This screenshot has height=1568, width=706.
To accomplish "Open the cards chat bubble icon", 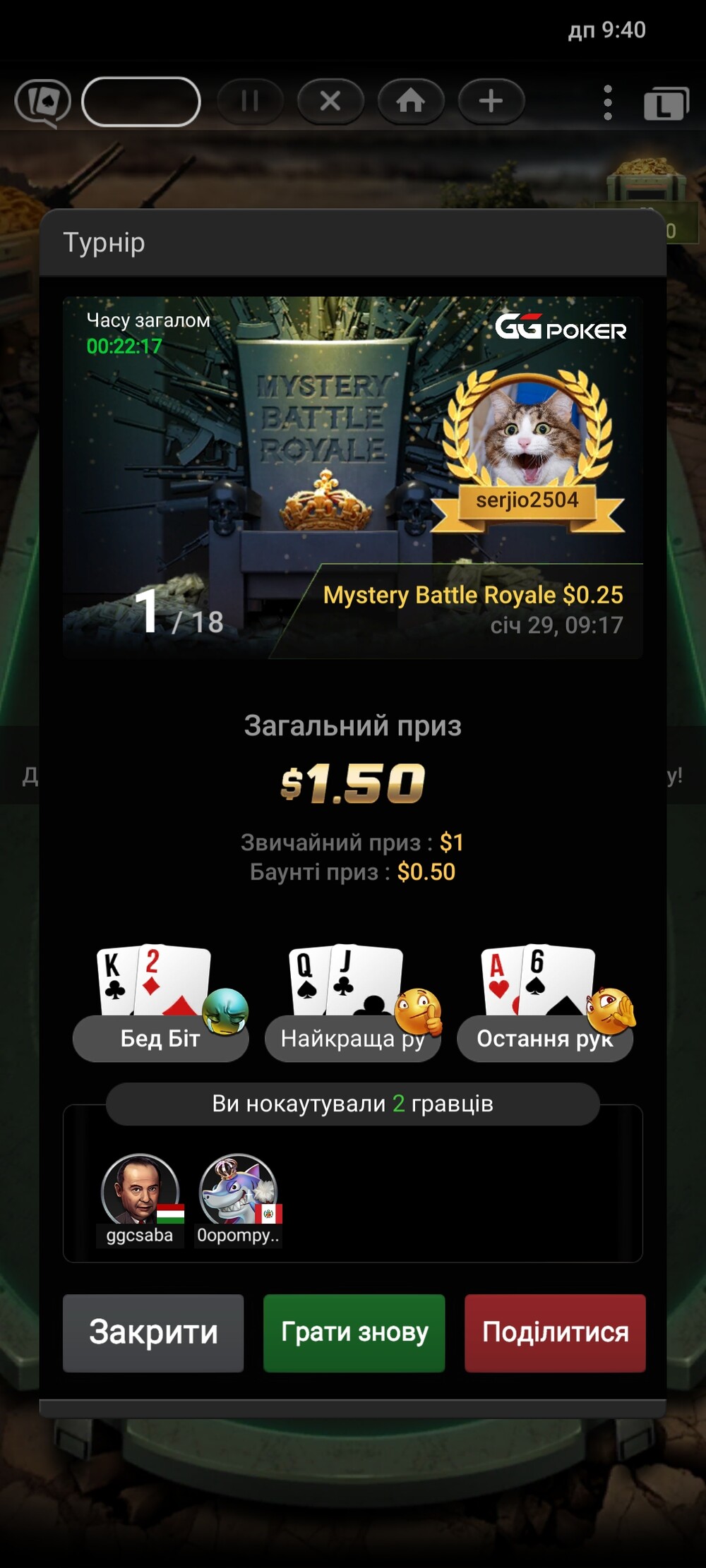I will (x=43, y=103).
